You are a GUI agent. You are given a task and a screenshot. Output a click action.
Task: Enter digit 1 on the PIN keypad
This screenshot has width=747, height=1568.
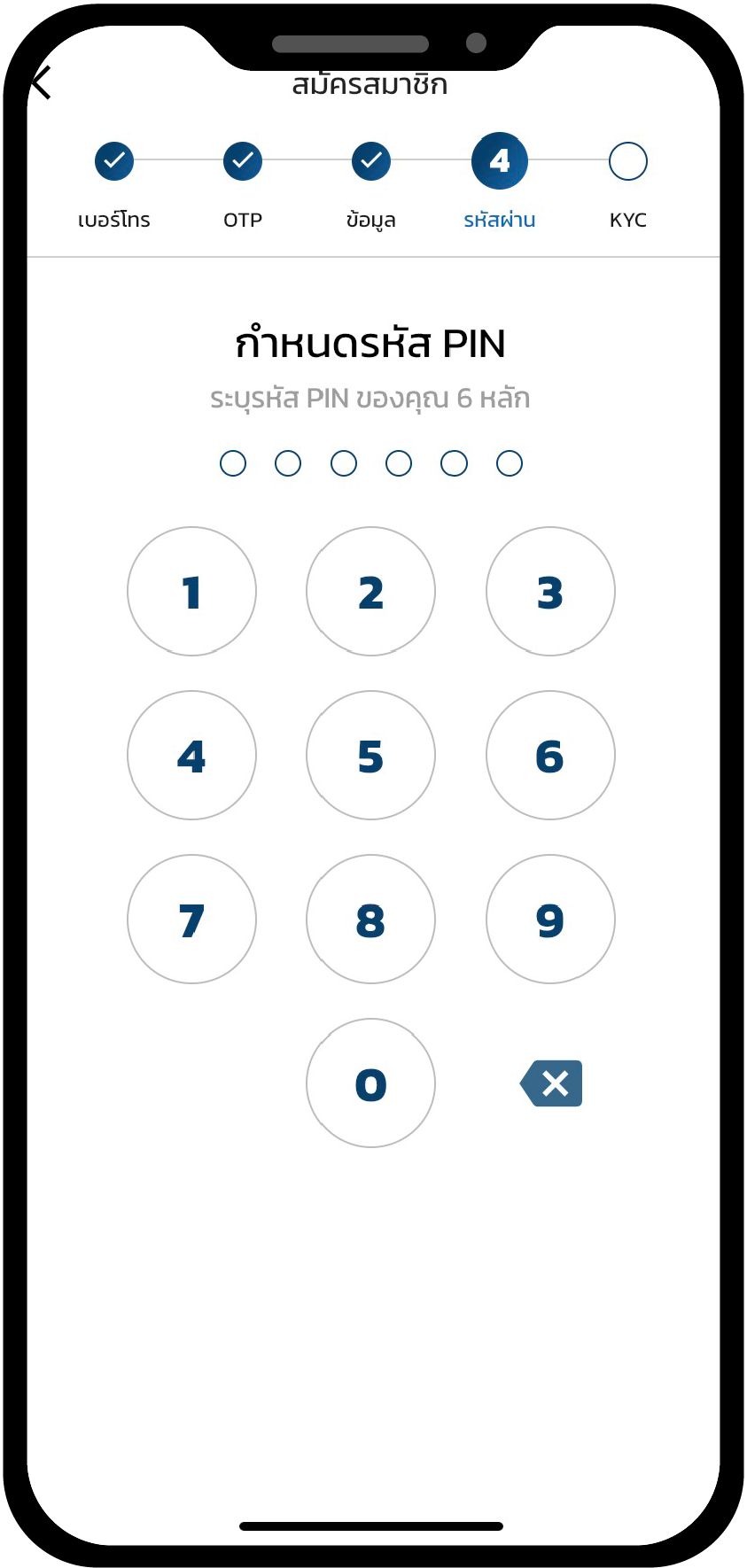191,592
